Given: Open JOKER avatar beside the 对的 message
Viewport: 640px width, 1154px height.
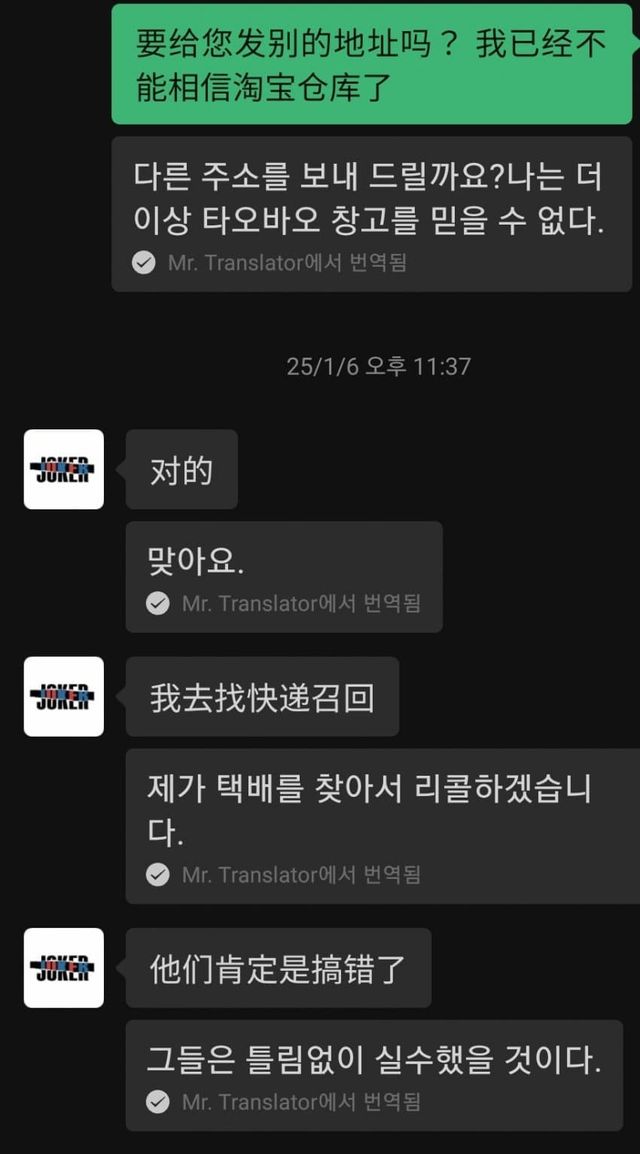Looking at the screenshot, I should coord(63,469).
